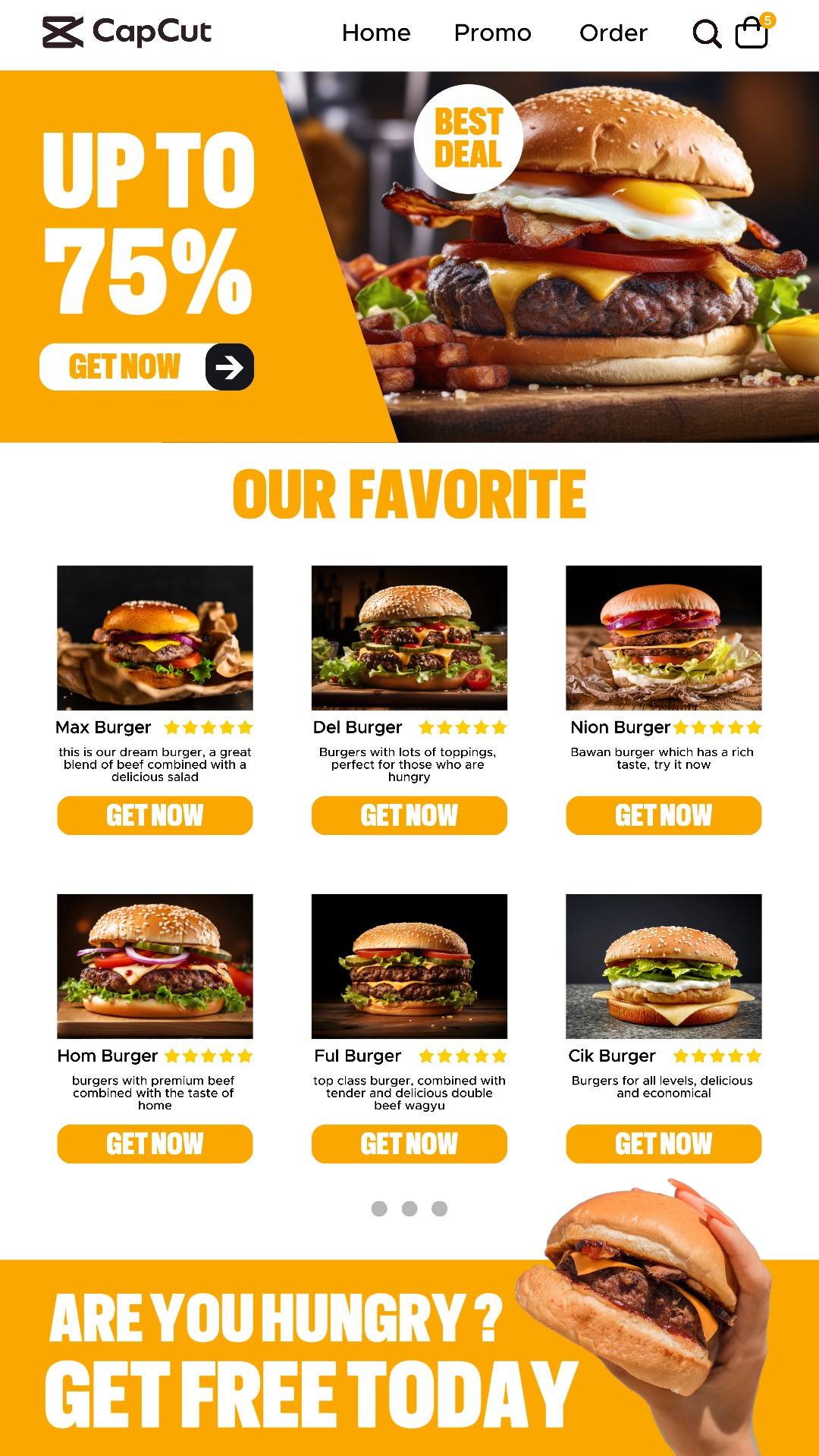Open the shopping bag cart
The image size is (819, 1456).
click(752, 33)
